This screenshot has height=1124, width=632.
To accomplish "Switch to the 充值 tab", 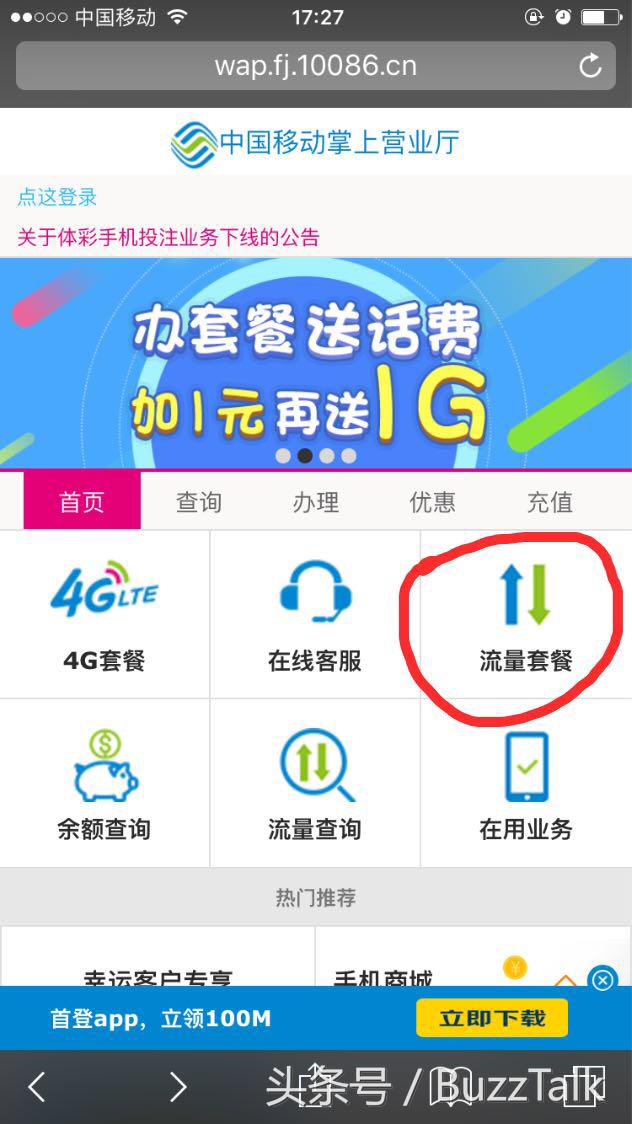I will [550, 501].
